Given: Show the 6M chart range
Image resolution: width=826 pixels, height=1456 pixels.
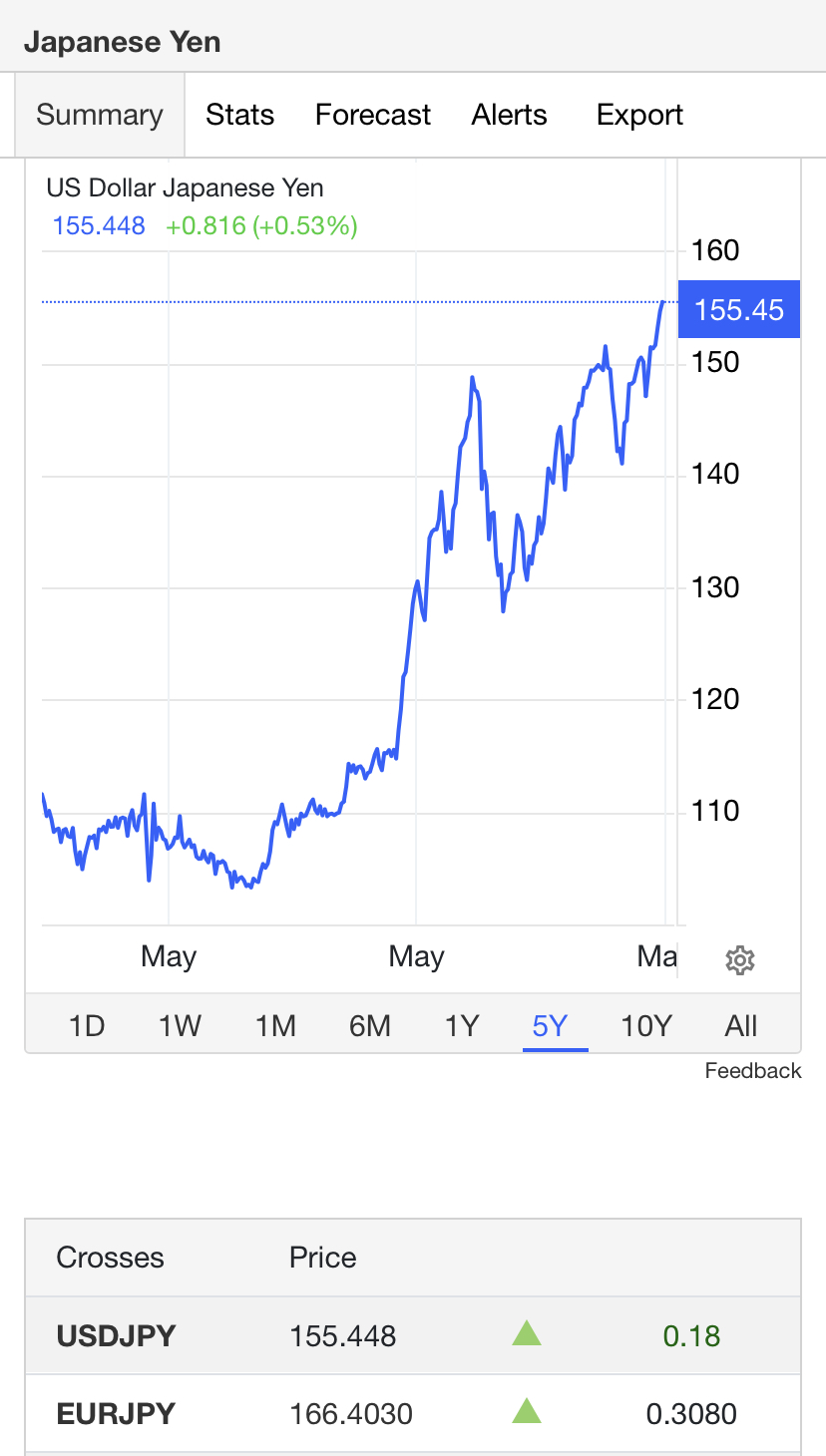Looking at the screenshot, I should [370, 1025].
